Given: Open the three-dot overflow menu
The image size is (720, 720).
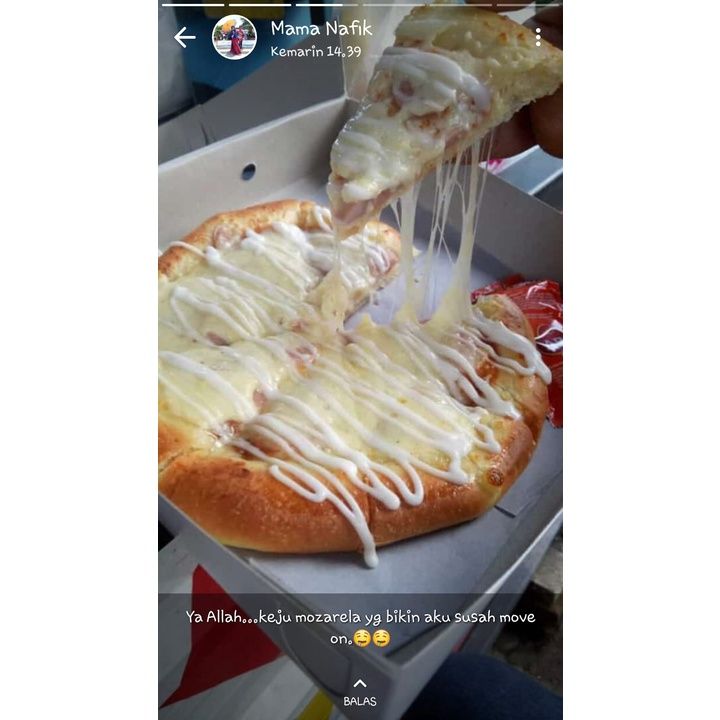Looking at the screenshot, I should pyautogui.click(x=538, y=37).
